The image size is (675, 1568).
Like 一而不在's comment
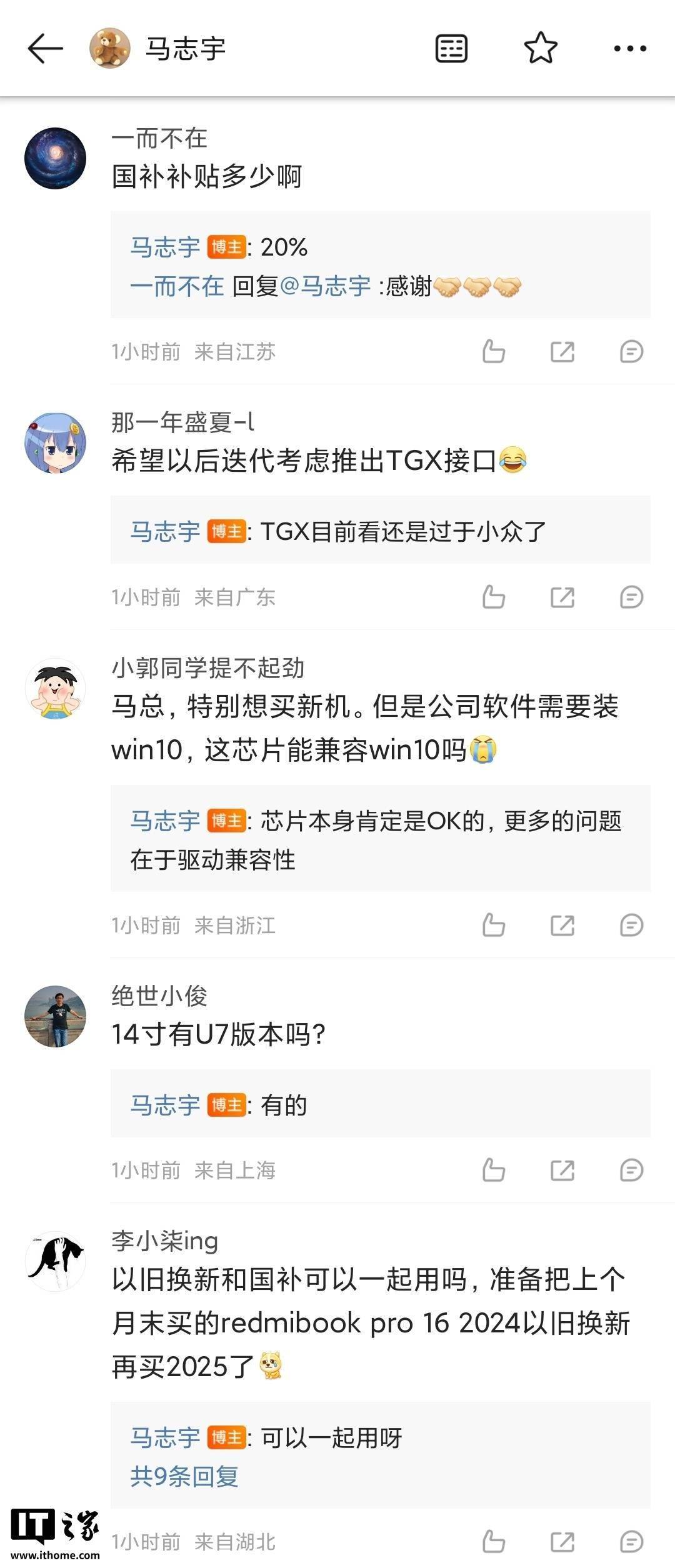pyautogui.click(x=493, y=351)
